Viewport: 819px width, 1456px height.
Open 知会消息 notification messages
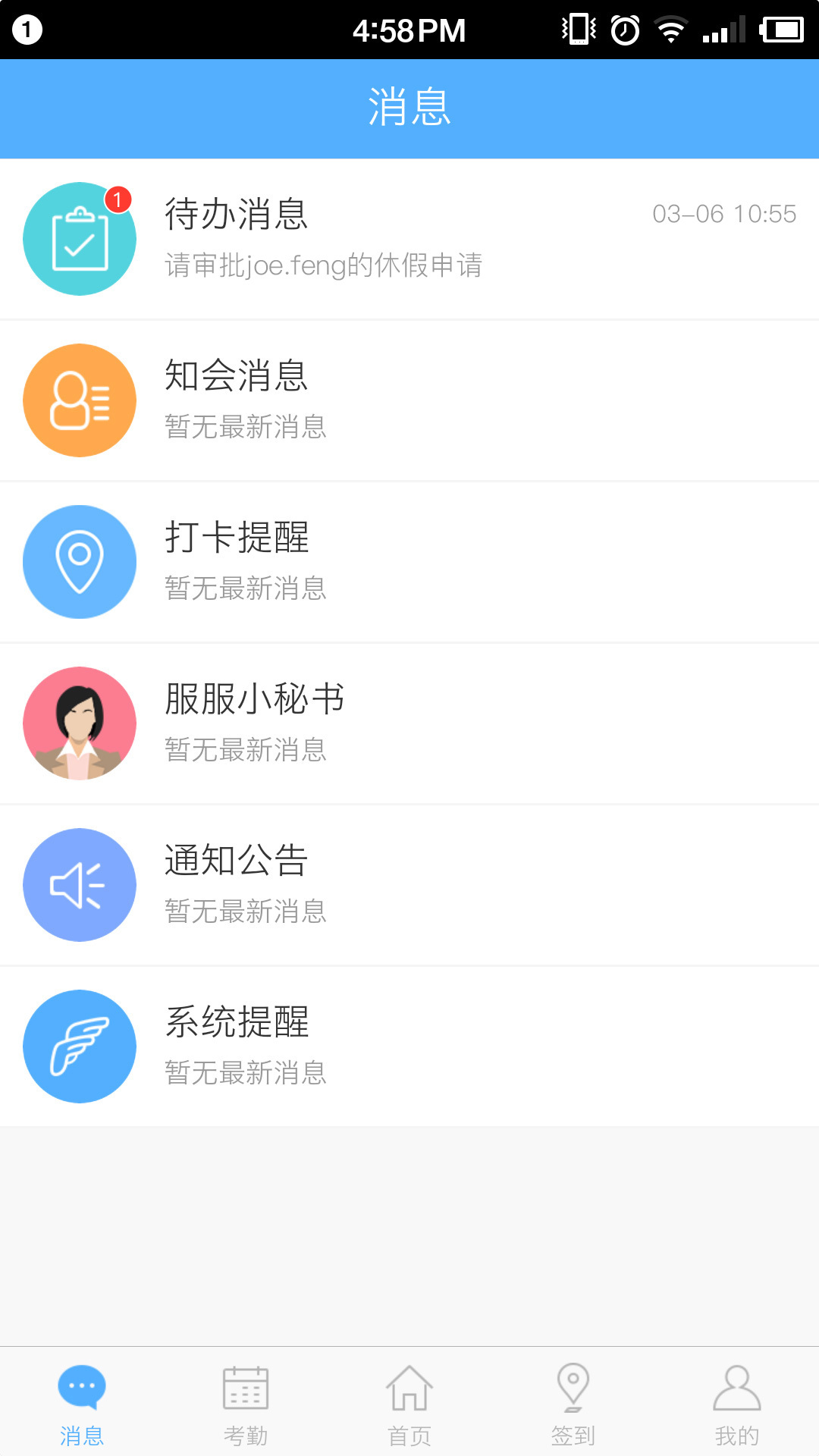(409, 400)
